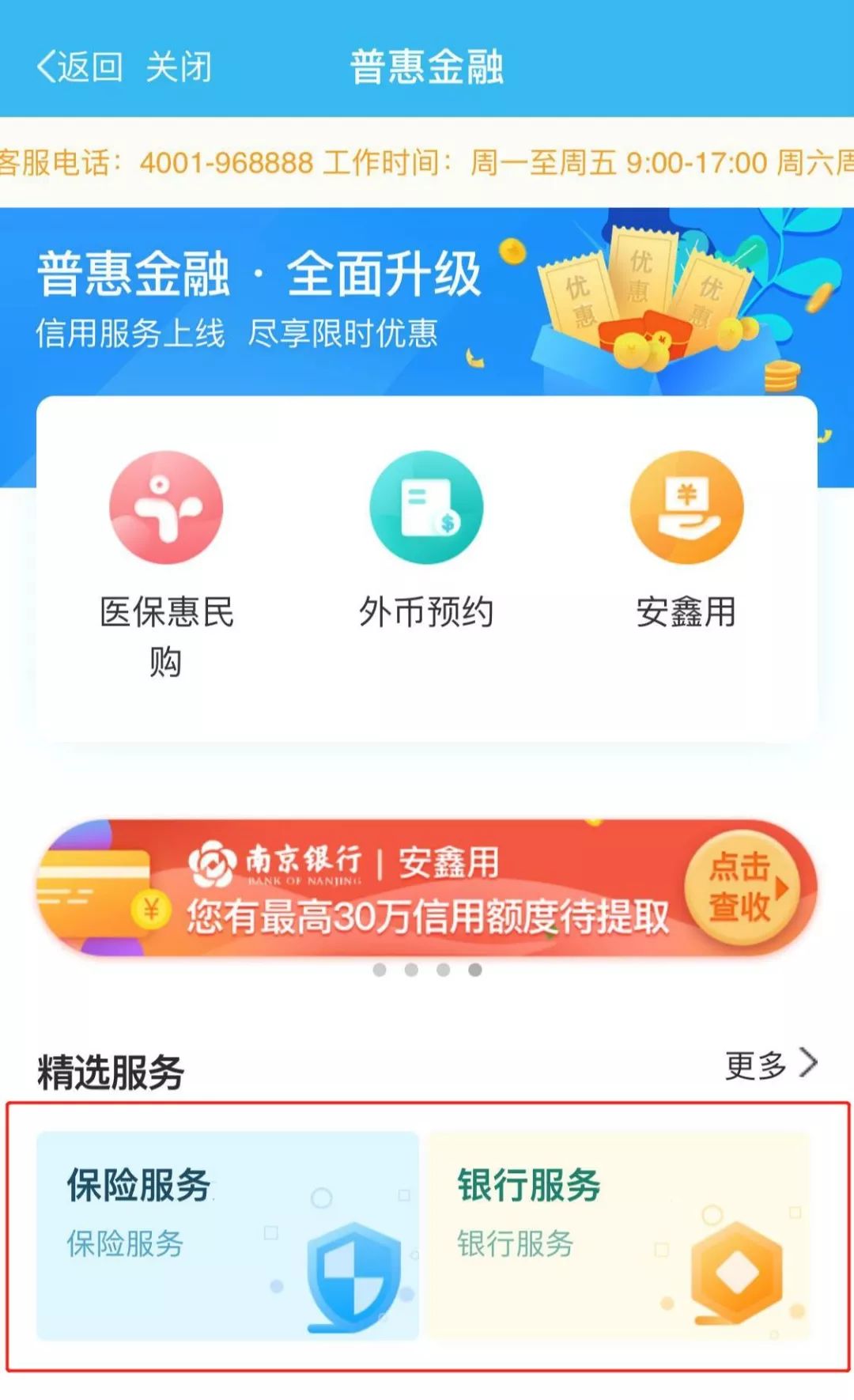View 更多 selected services

(771, 1064)
